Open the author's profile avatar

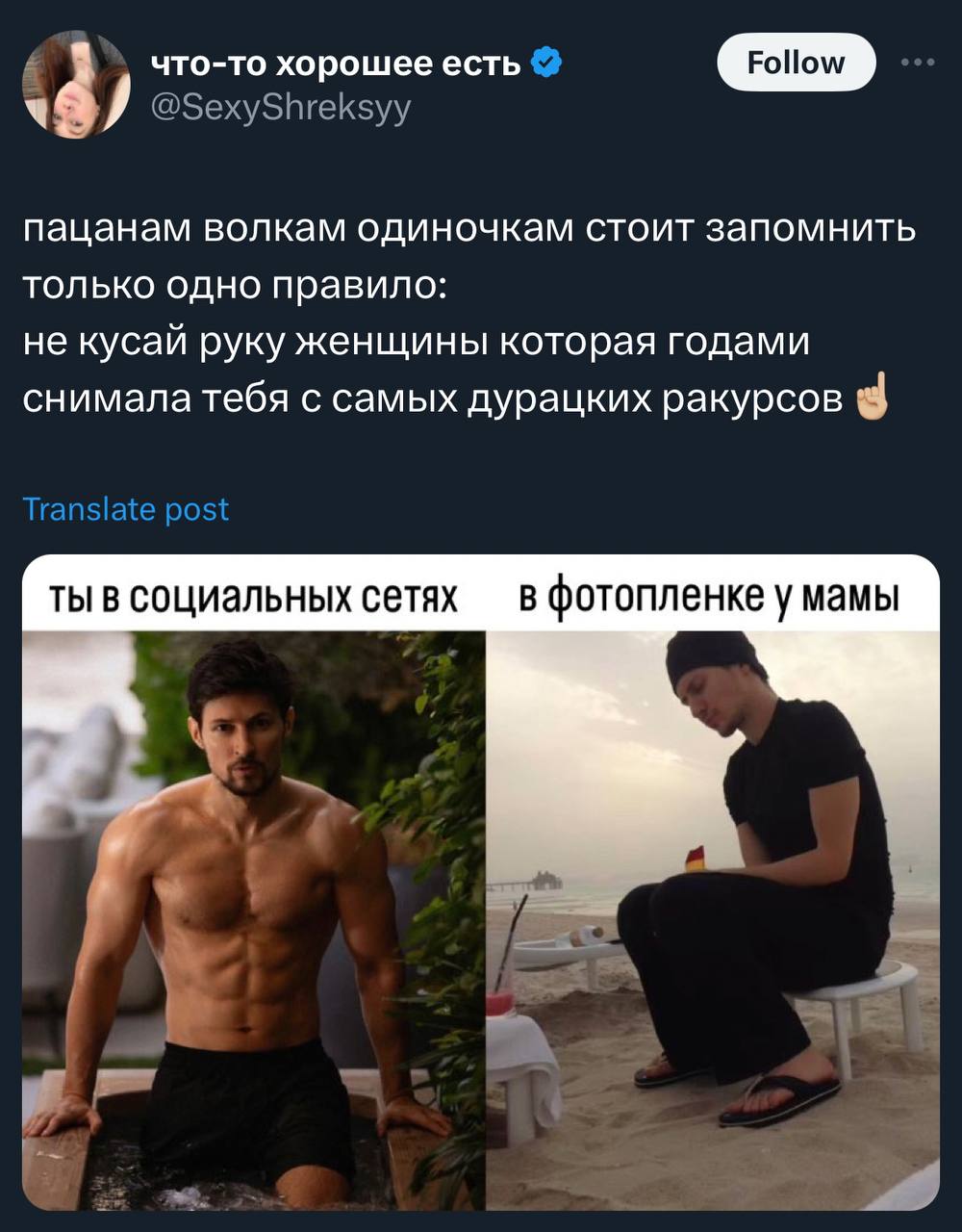click(x=76, y=85)
